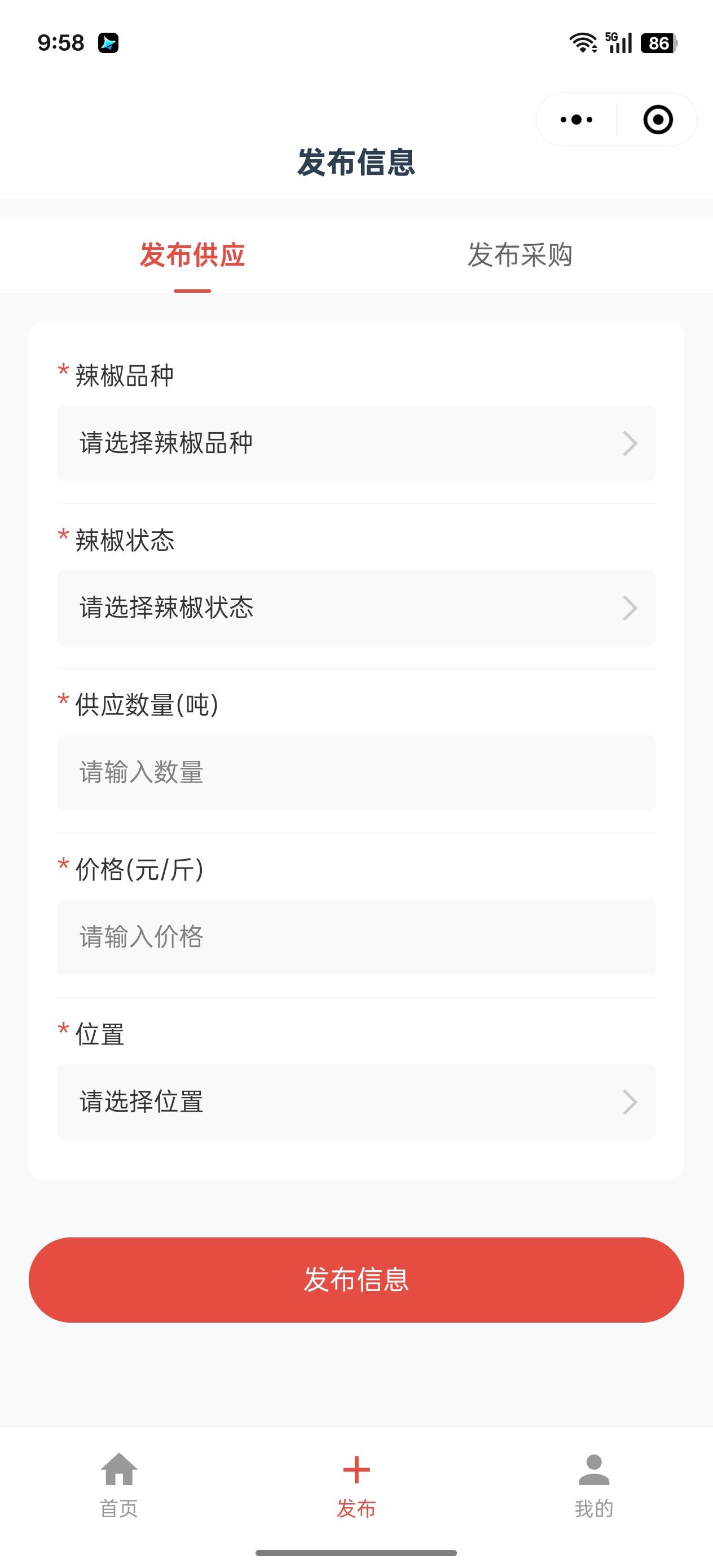Open the 请选择辣椒品种 picker
This screenshot has height=1568, width=713.
[x=356, y=443]
